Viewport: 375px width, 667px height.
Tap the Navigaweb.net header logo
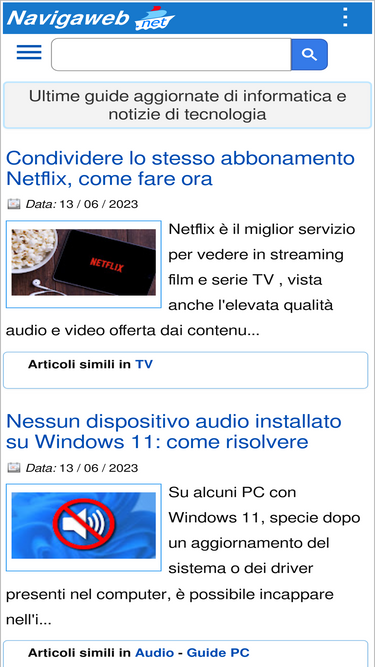tap(91, 18)
